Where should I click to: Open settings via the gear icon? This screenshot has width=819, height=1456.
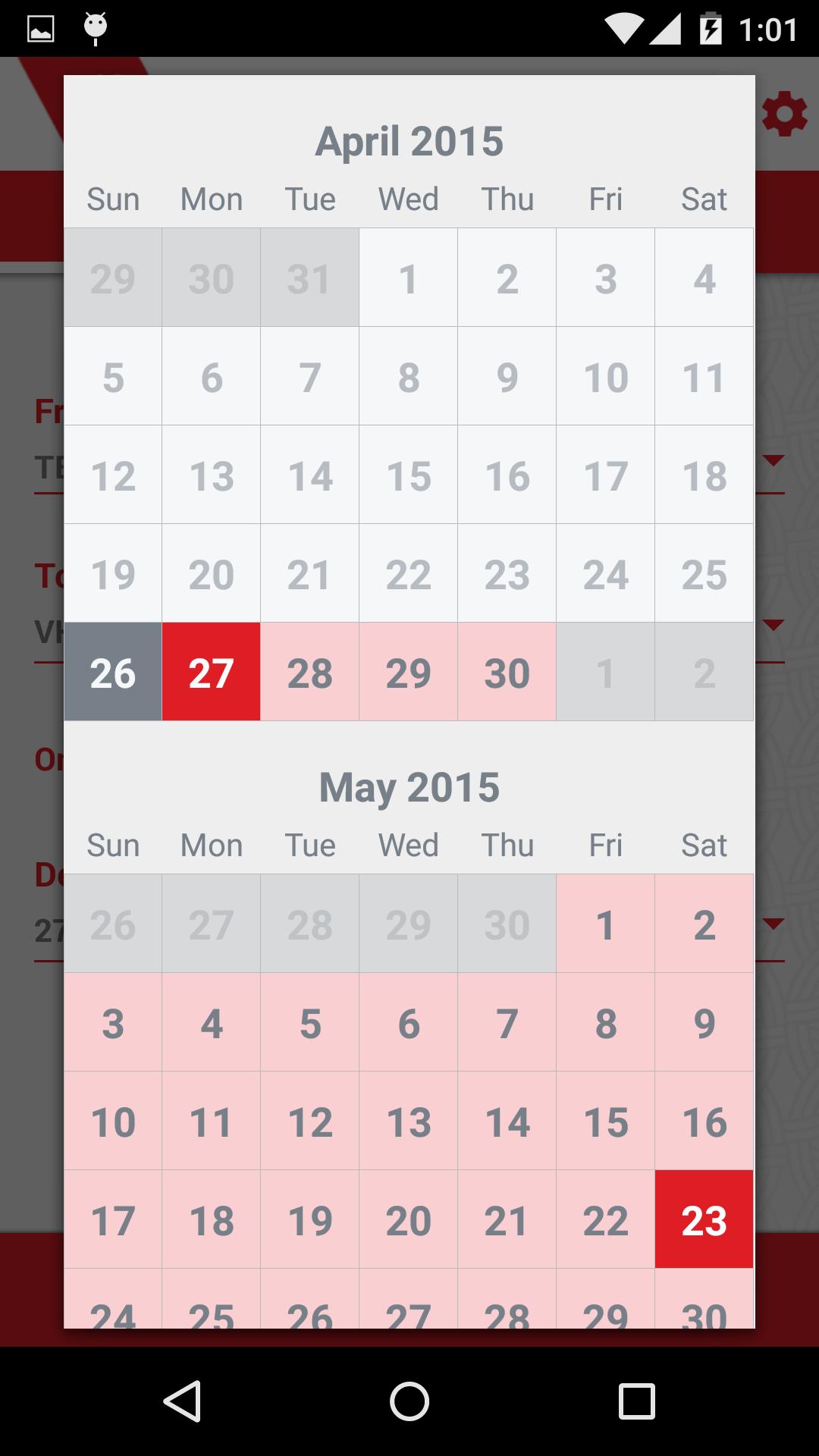click(785, 115)
